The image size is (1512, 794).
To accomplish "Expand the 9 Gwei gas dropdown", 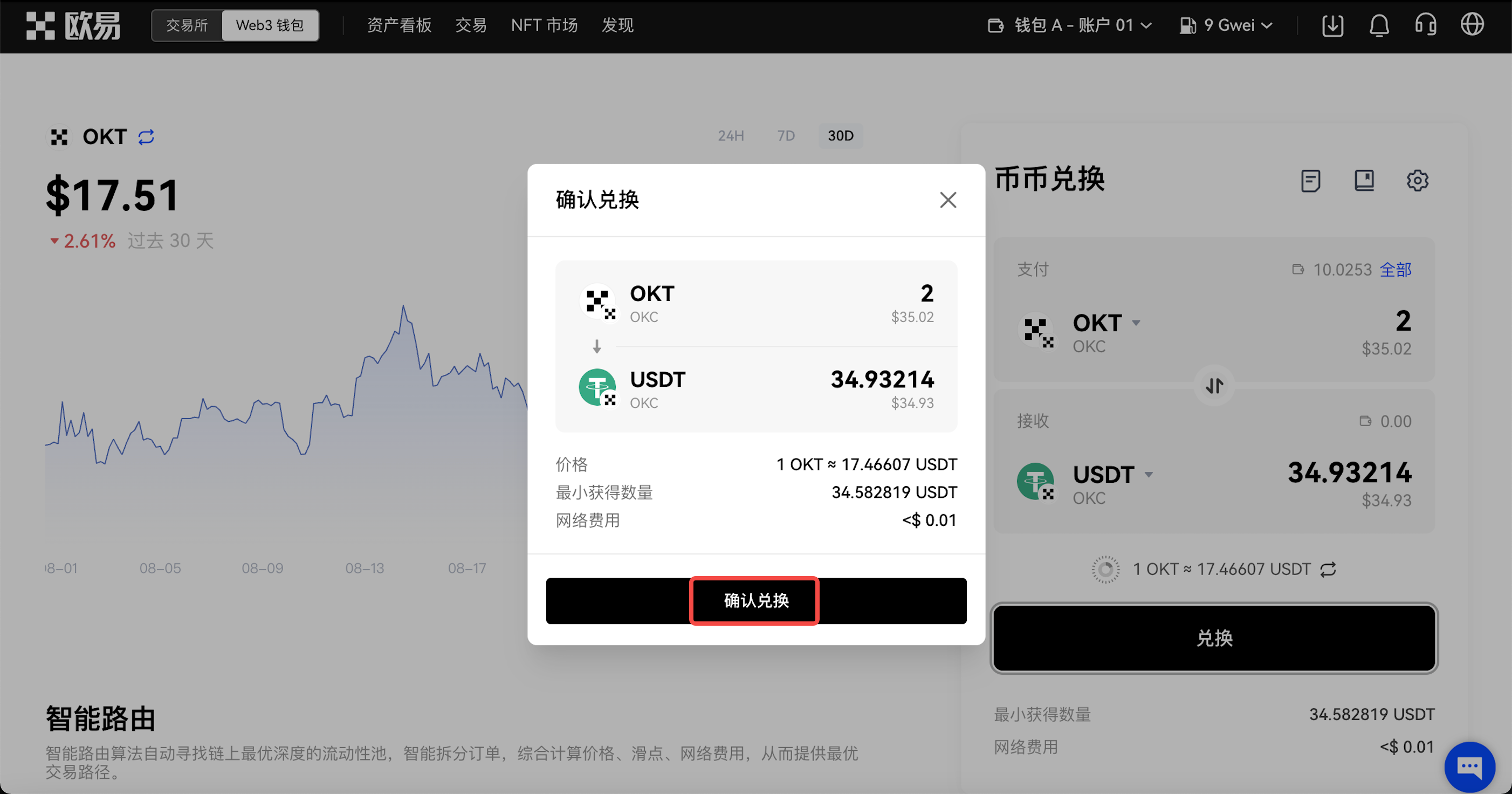I will click(1226, 25).
